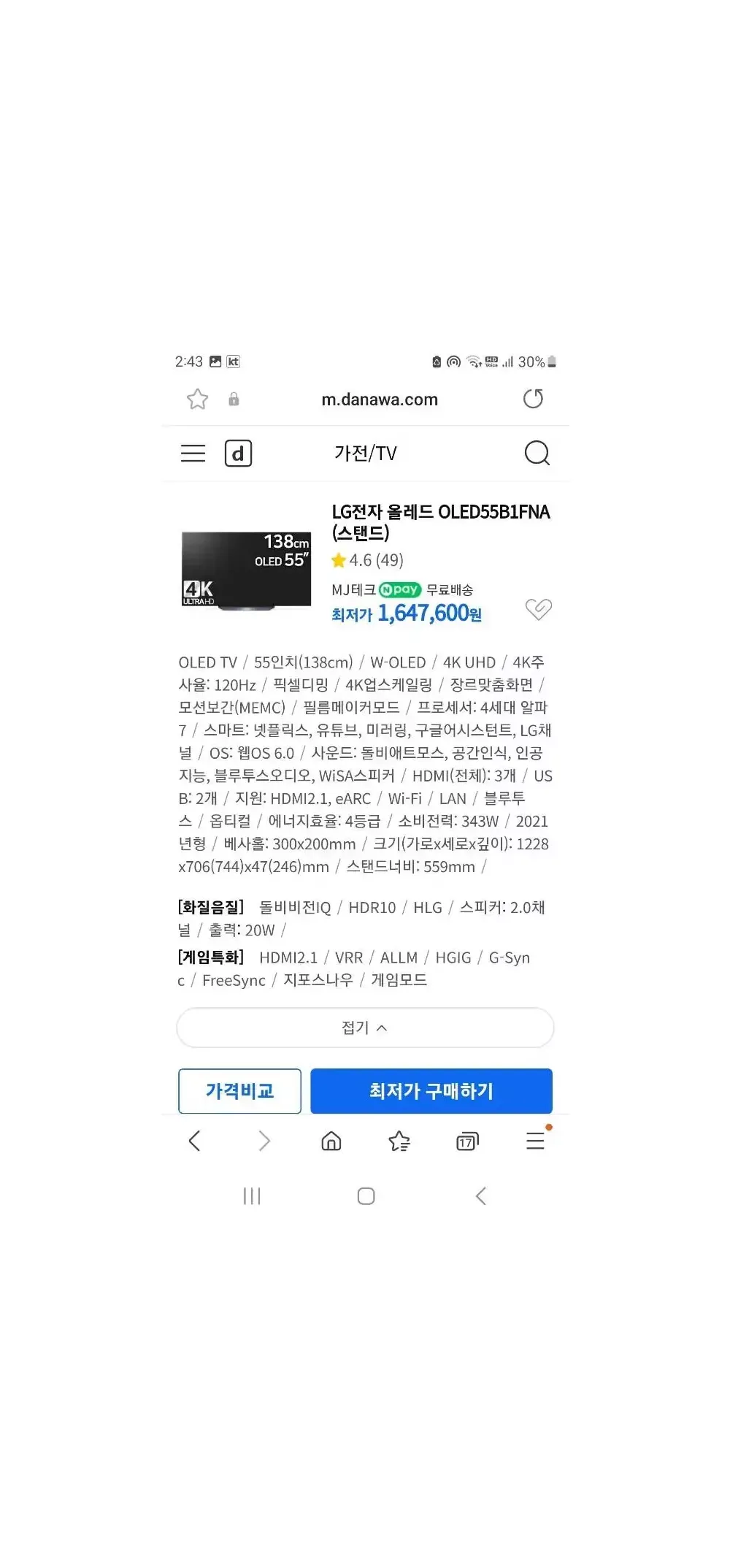730x1568 pixels.
Task: Reload the danawa page
Action: 533,399
